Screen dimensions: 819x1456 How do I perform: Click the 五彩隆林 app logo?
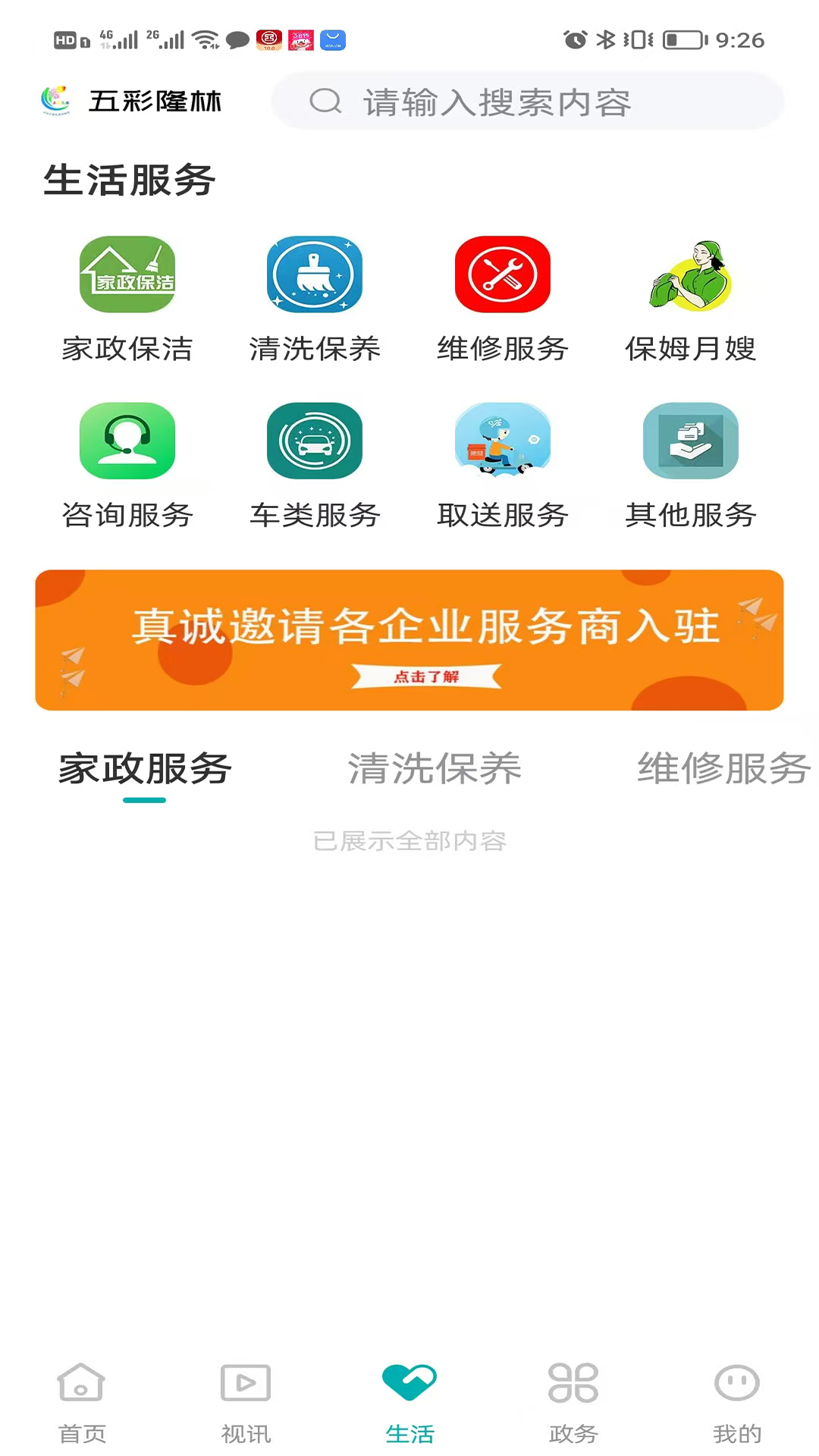tap(133, 101)
